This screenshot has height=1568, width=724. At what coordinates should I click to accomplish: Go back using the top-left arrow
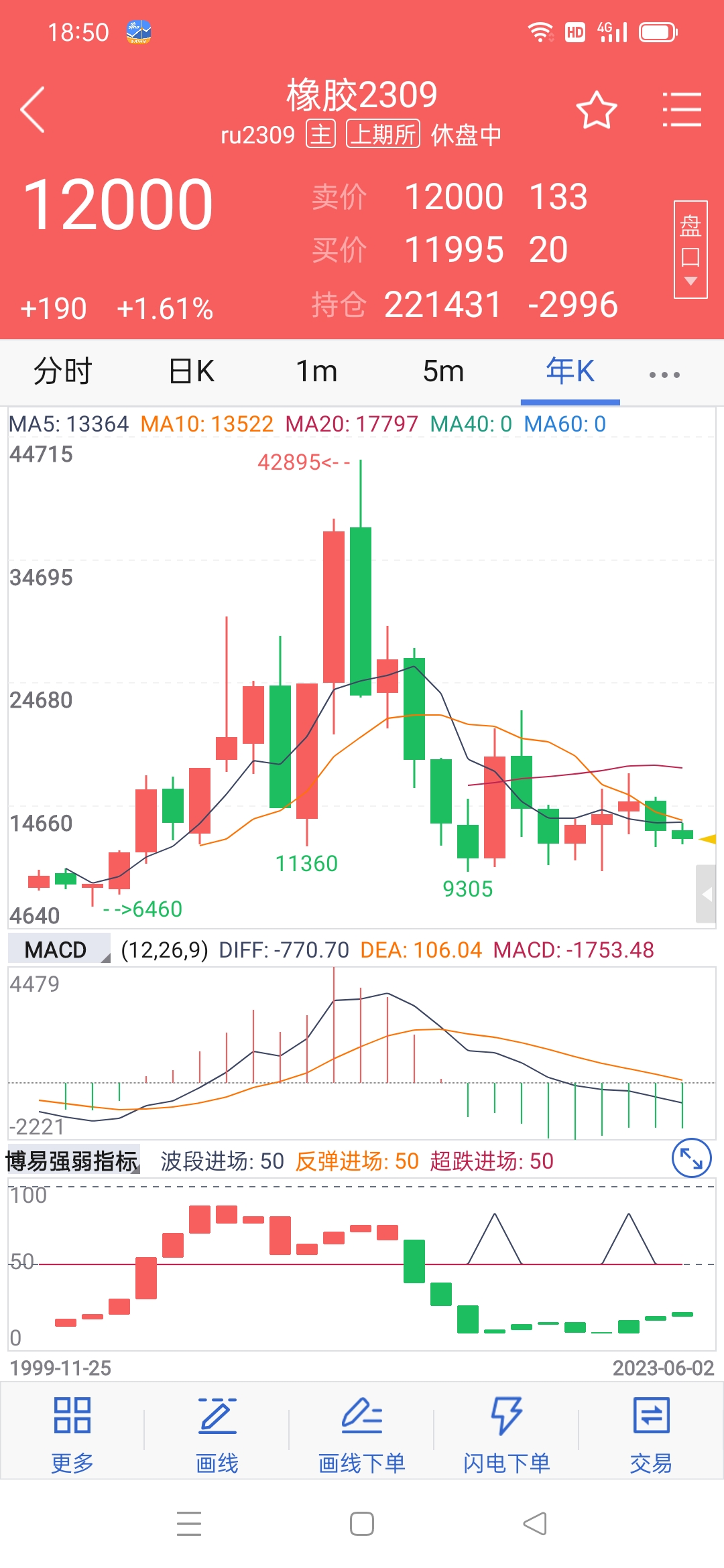33,109
